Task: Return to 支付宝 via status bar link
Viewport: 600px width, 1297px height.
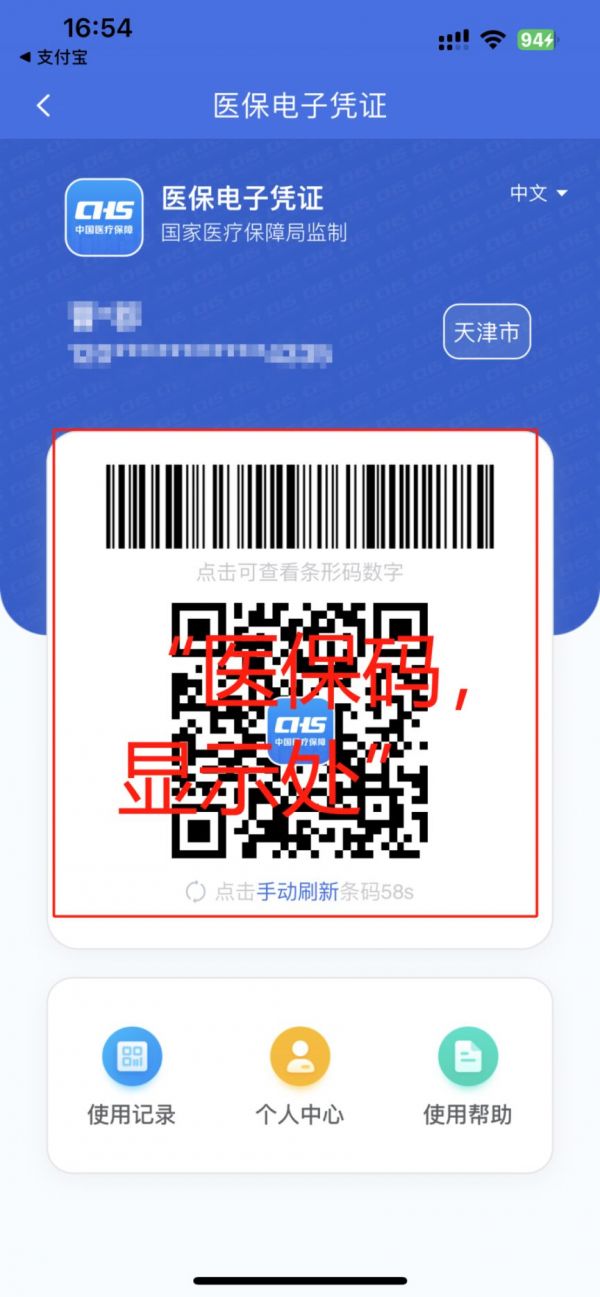Action: pos(53,57)
